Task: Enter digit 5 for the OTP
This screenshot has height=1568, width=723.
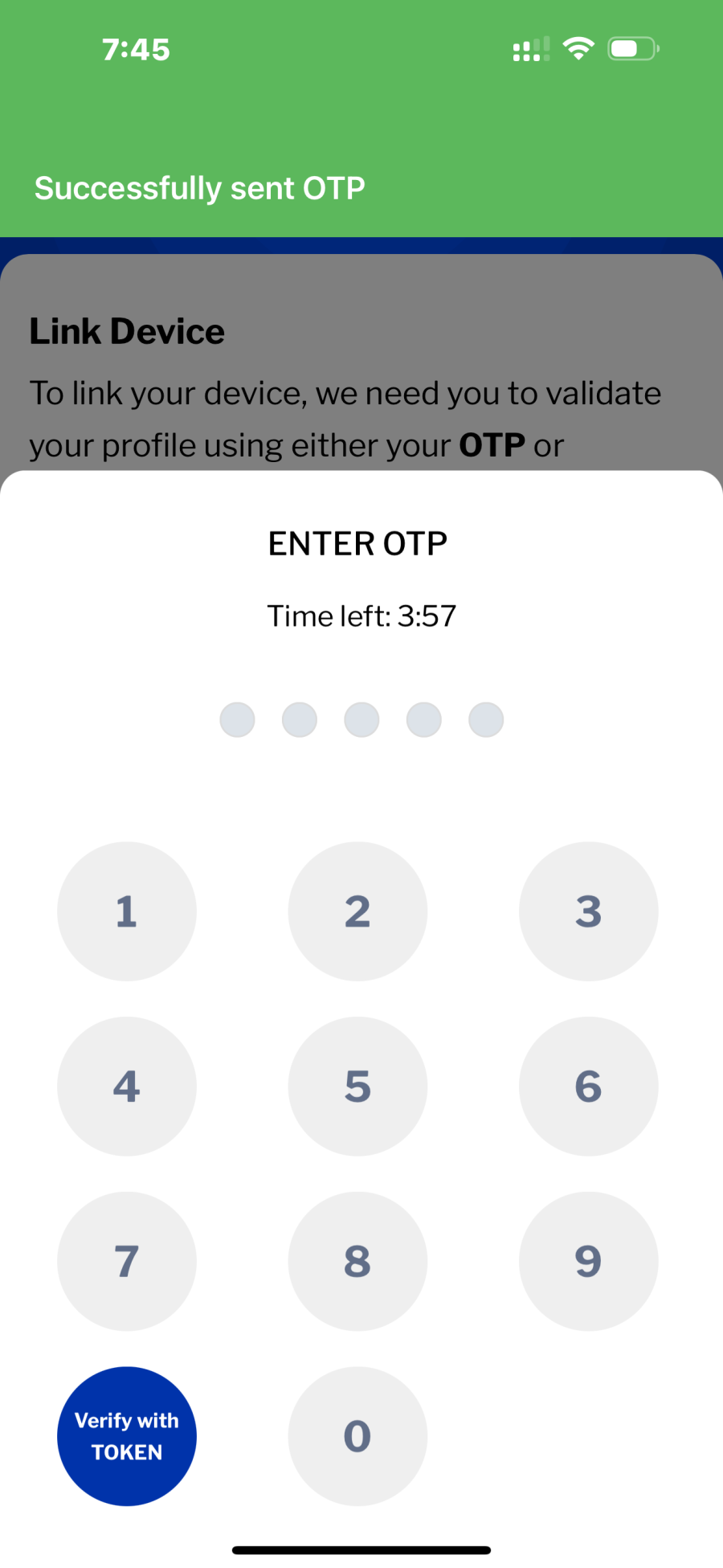Action: click(357, 1086)
